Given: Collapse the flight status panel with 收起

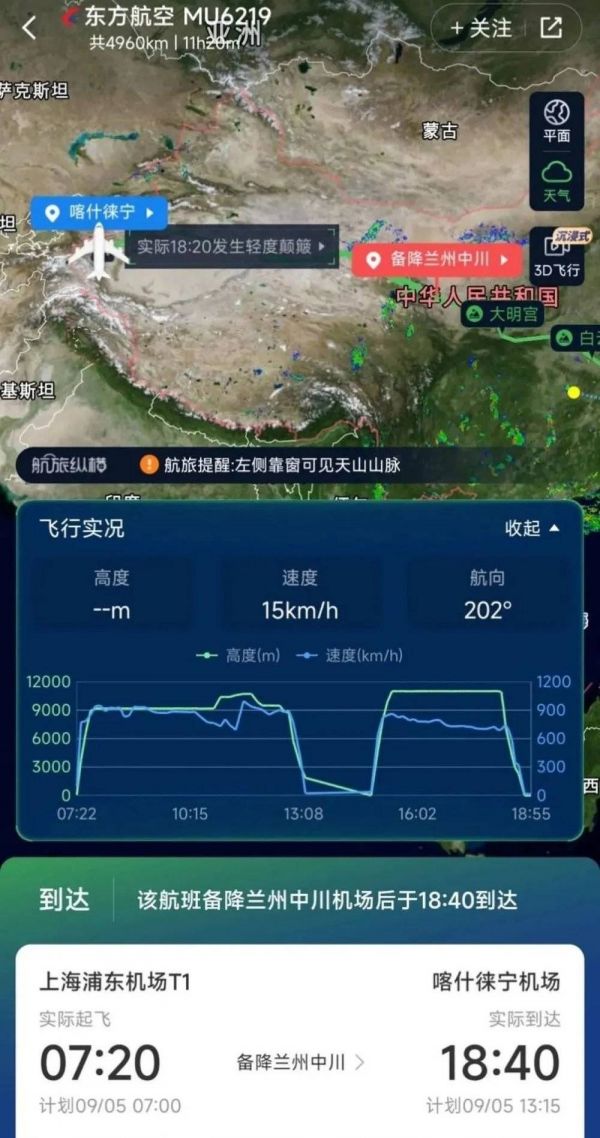Looking at the screenshot, I should (x=531, y=529).
